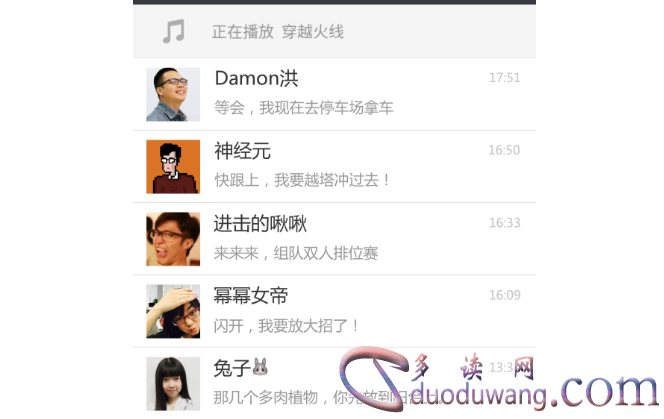Open the chat with Damon洪

[333, 94]
